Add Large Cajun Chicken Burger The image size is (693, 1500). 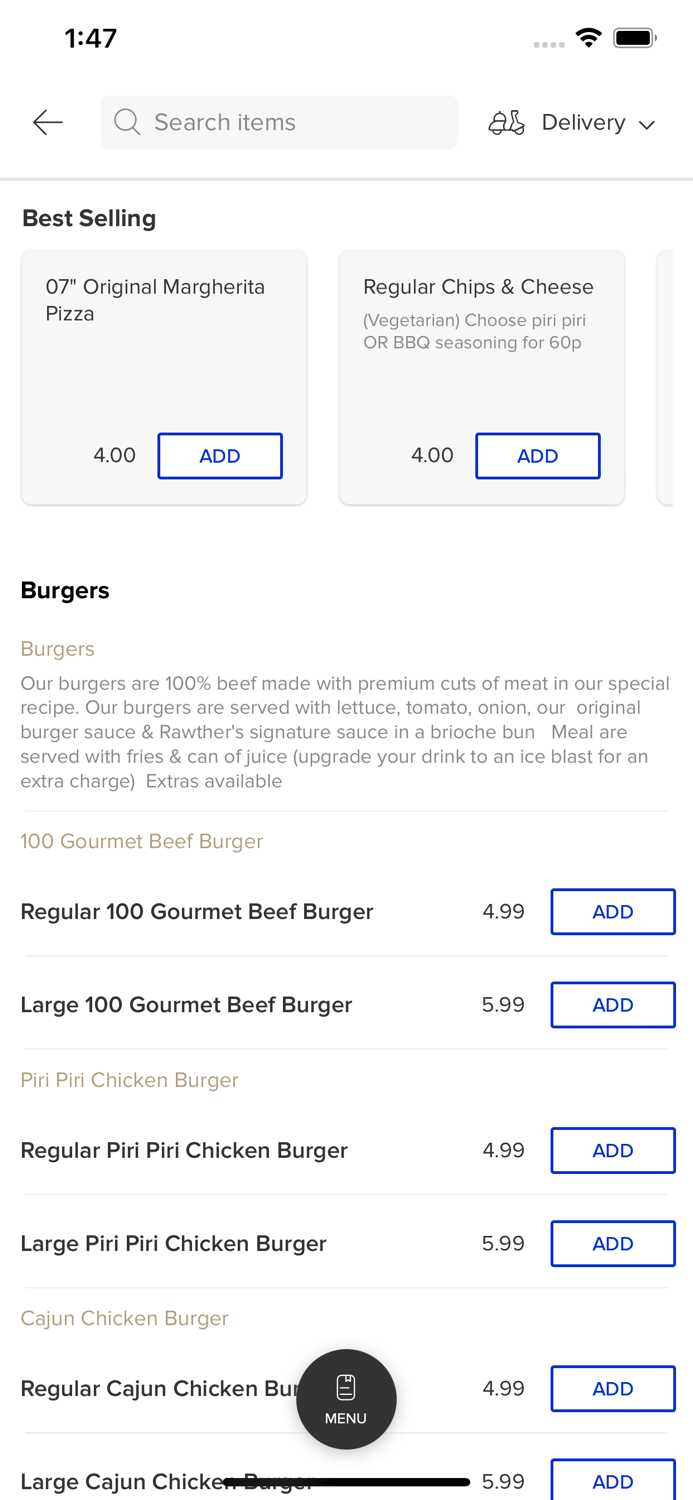[x=612, y=1481]
